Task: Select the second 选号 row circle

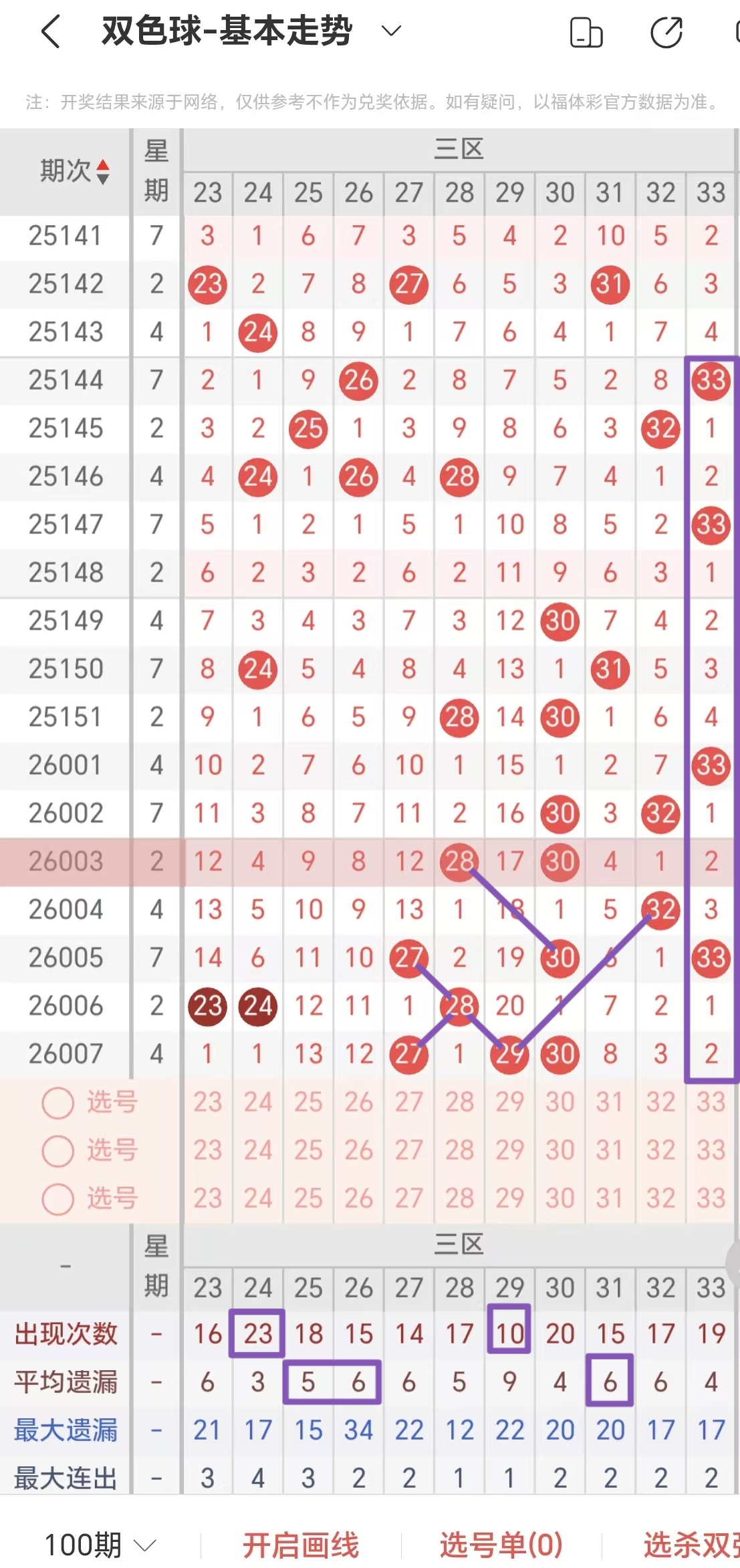Action: pos(57,1152)
